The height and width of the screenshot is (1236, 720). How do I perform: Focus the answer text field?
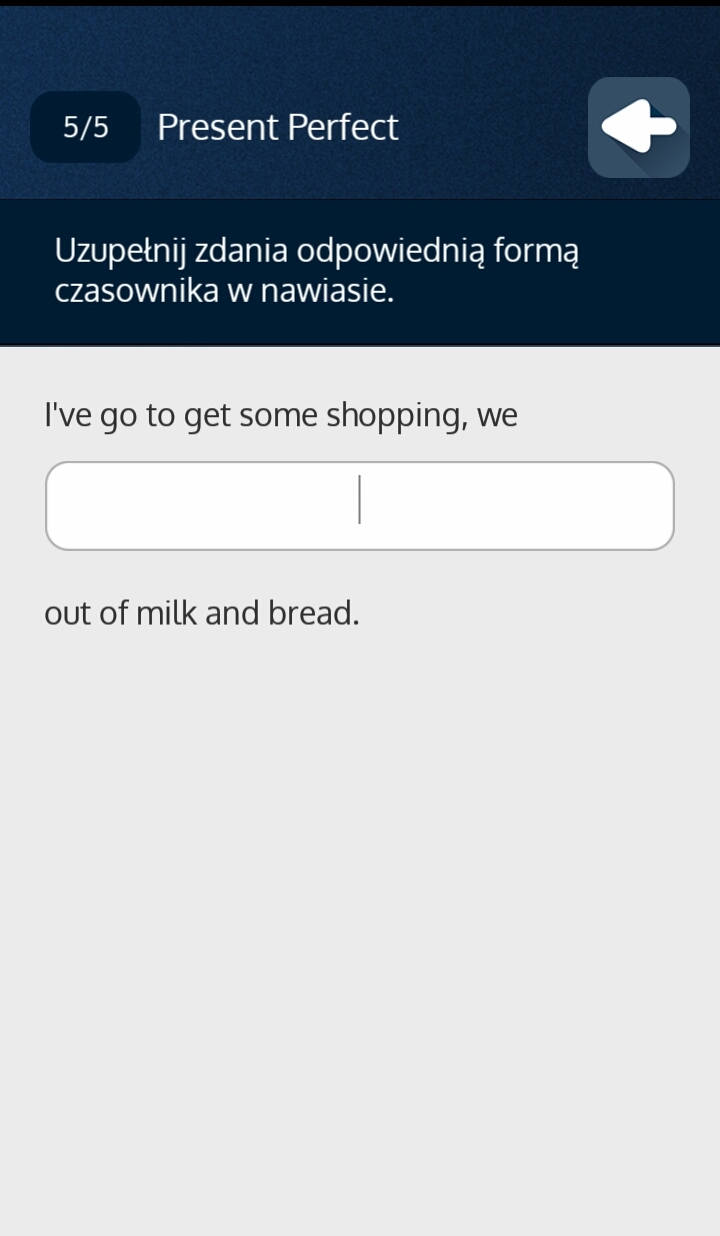pyautogui.click(x=360, y=505)
